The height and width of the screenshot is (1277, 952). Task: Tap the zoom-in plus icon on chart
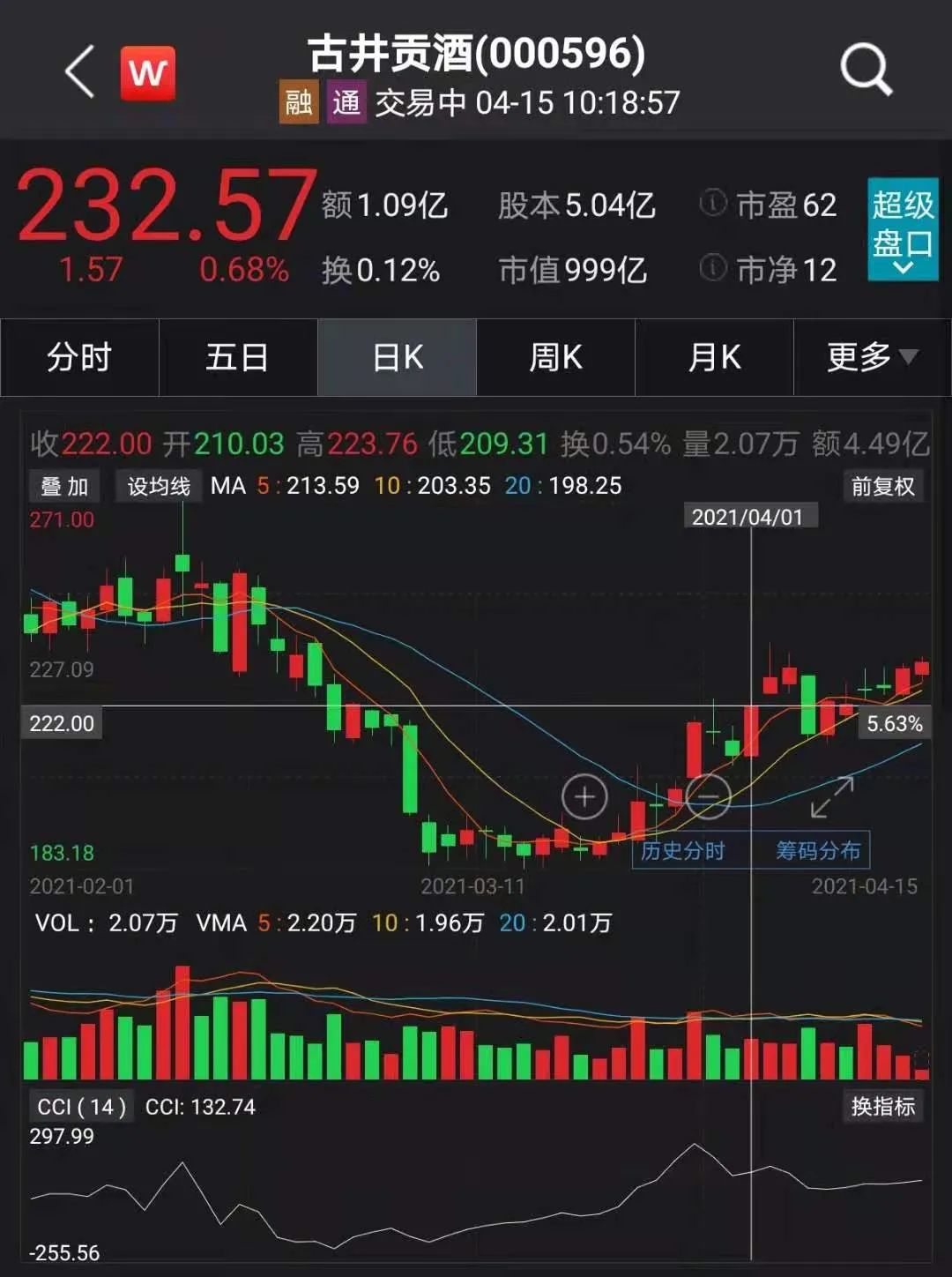pos(585,797)
